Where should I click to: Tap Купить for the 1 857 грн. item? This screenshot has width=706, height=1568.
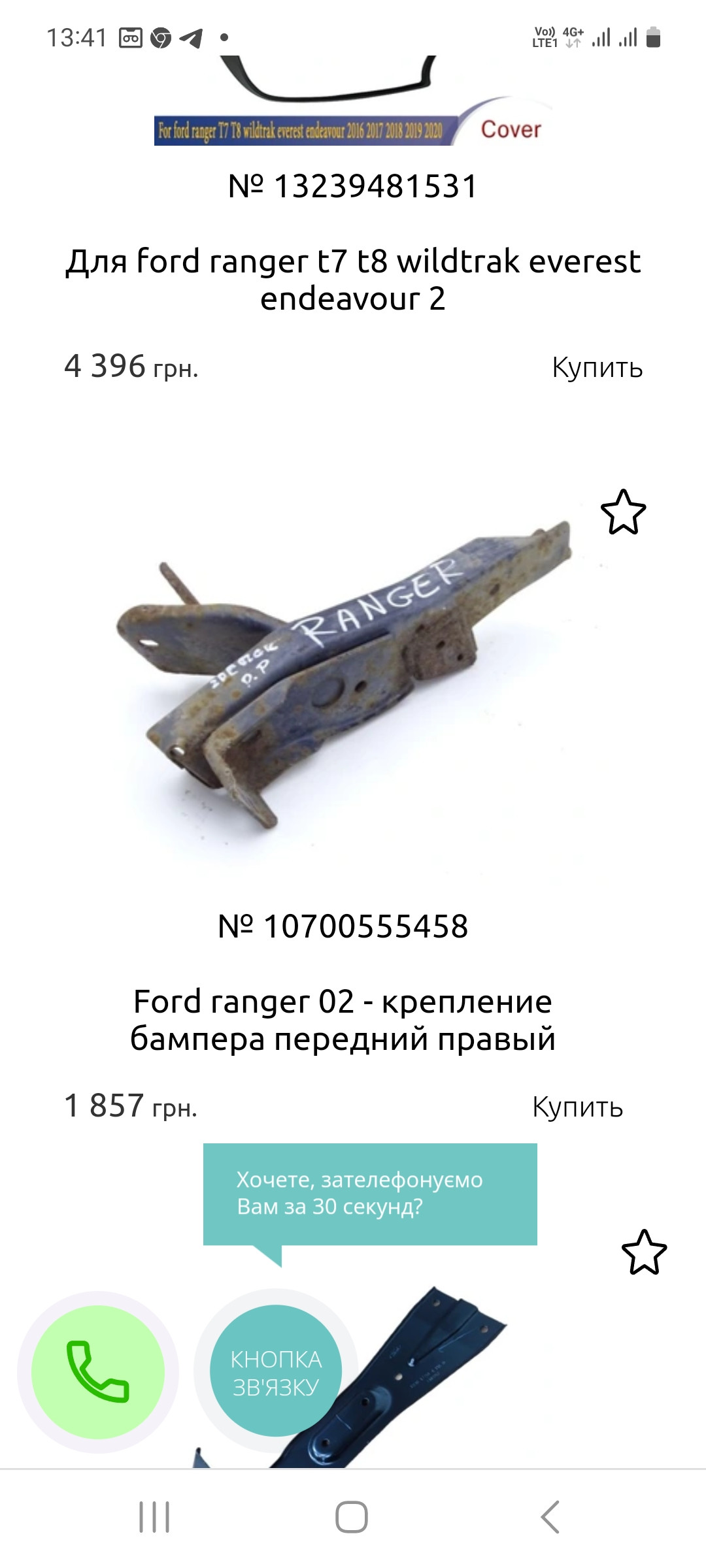point(577,1107)
